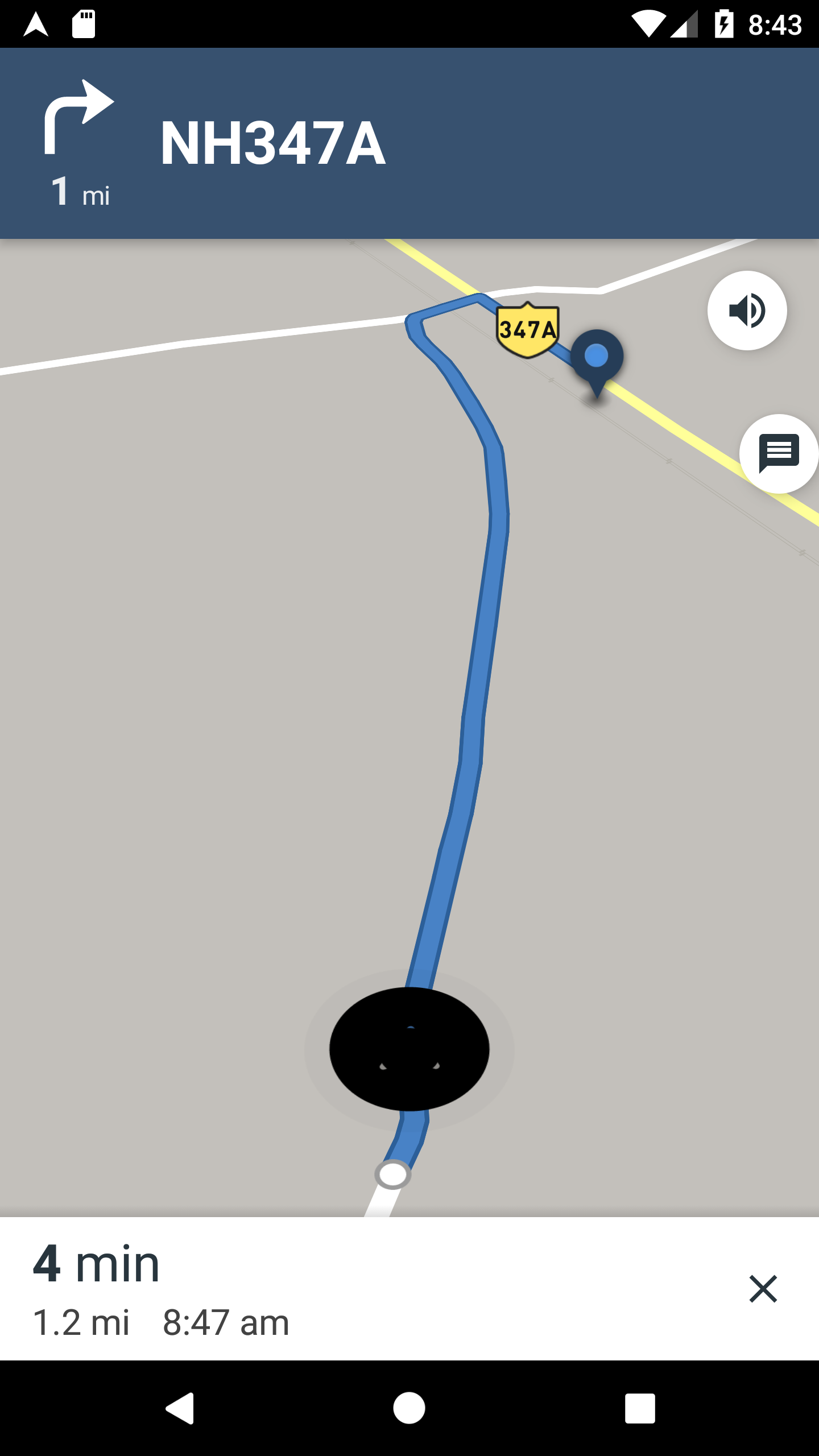Select the 347A highway shield marker
This screenshot has height=1456, width=819.
tap(528, 328)
